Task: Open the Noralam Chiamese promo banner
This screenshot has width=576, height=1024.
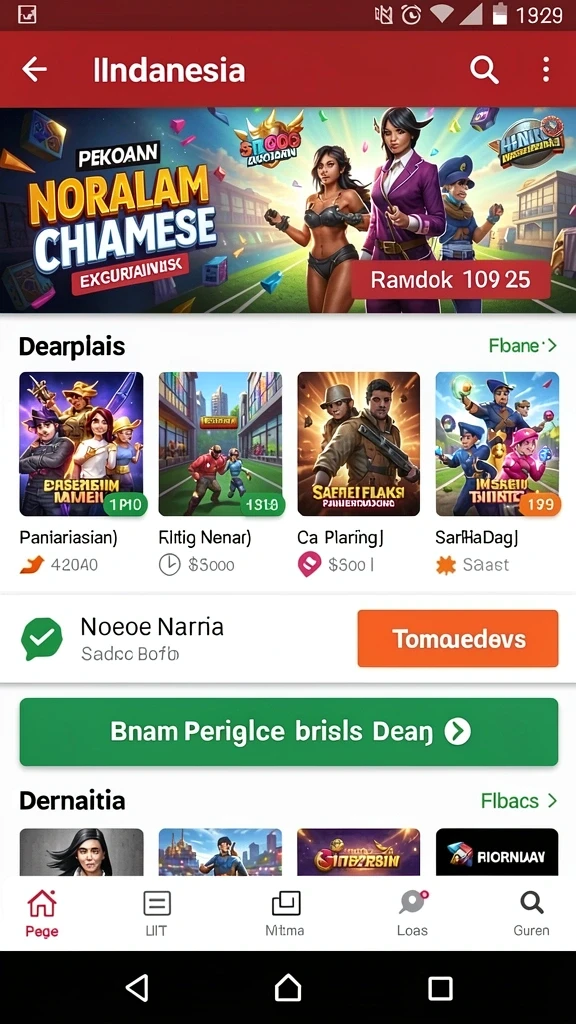Action: pos(288,210)
